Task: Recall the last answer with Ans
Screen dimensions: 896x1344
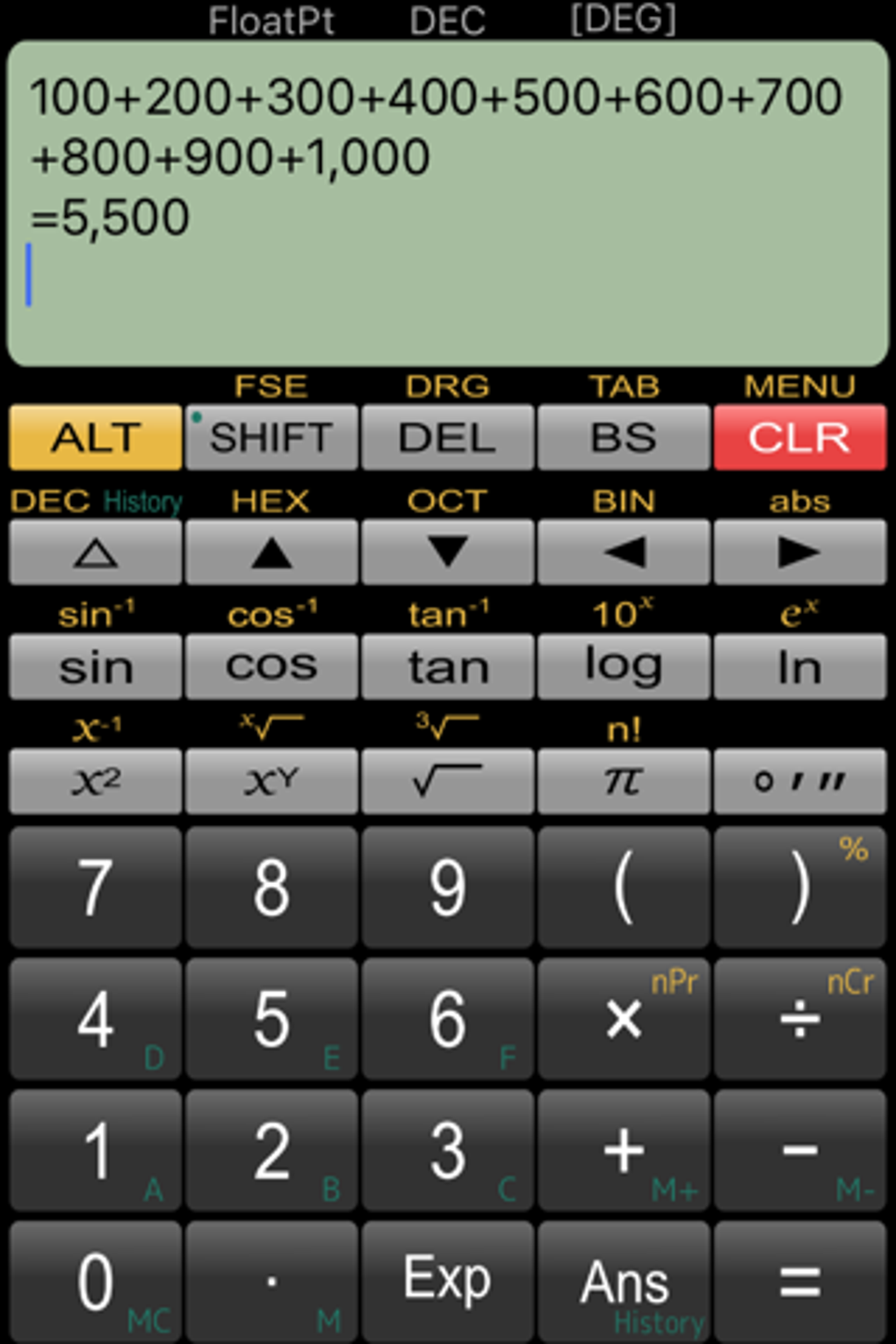Action: tap(624, 1281)
